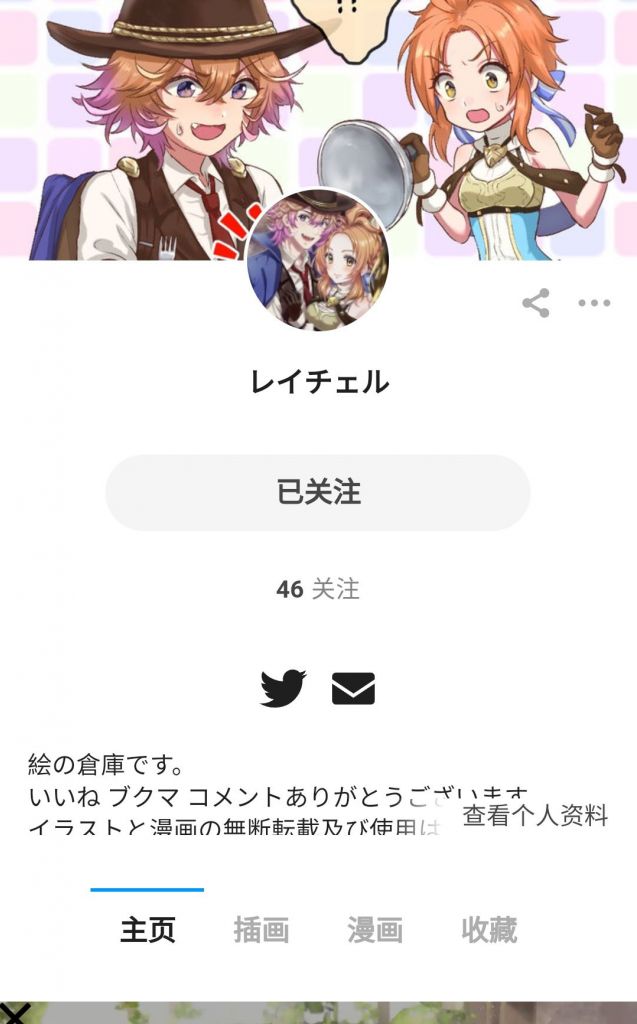Open the artist's Twitter link
The height and width of the screenshot is (1024, 637).
click(x=283, y=688)
